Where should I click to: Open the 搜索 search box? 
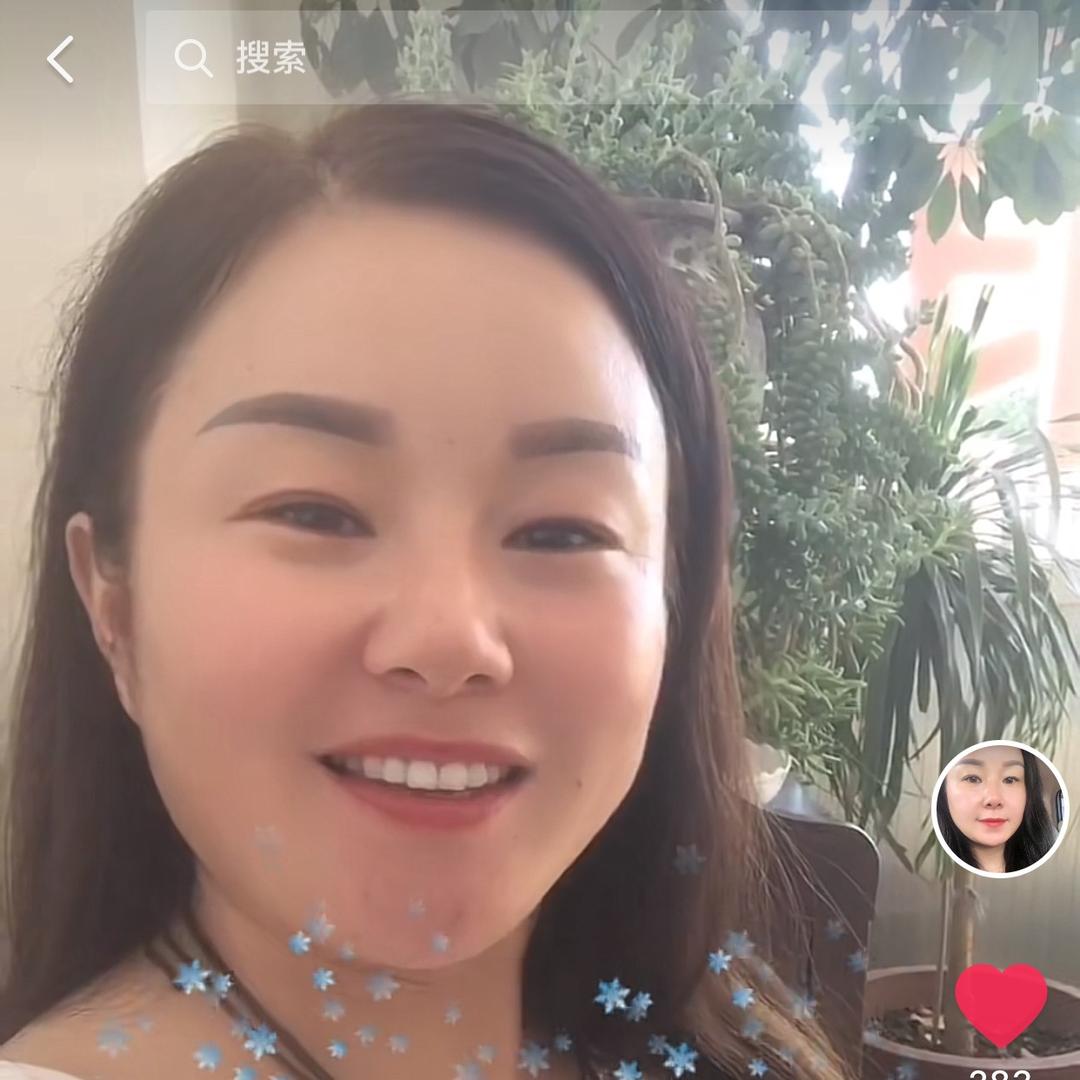(590, 58)
